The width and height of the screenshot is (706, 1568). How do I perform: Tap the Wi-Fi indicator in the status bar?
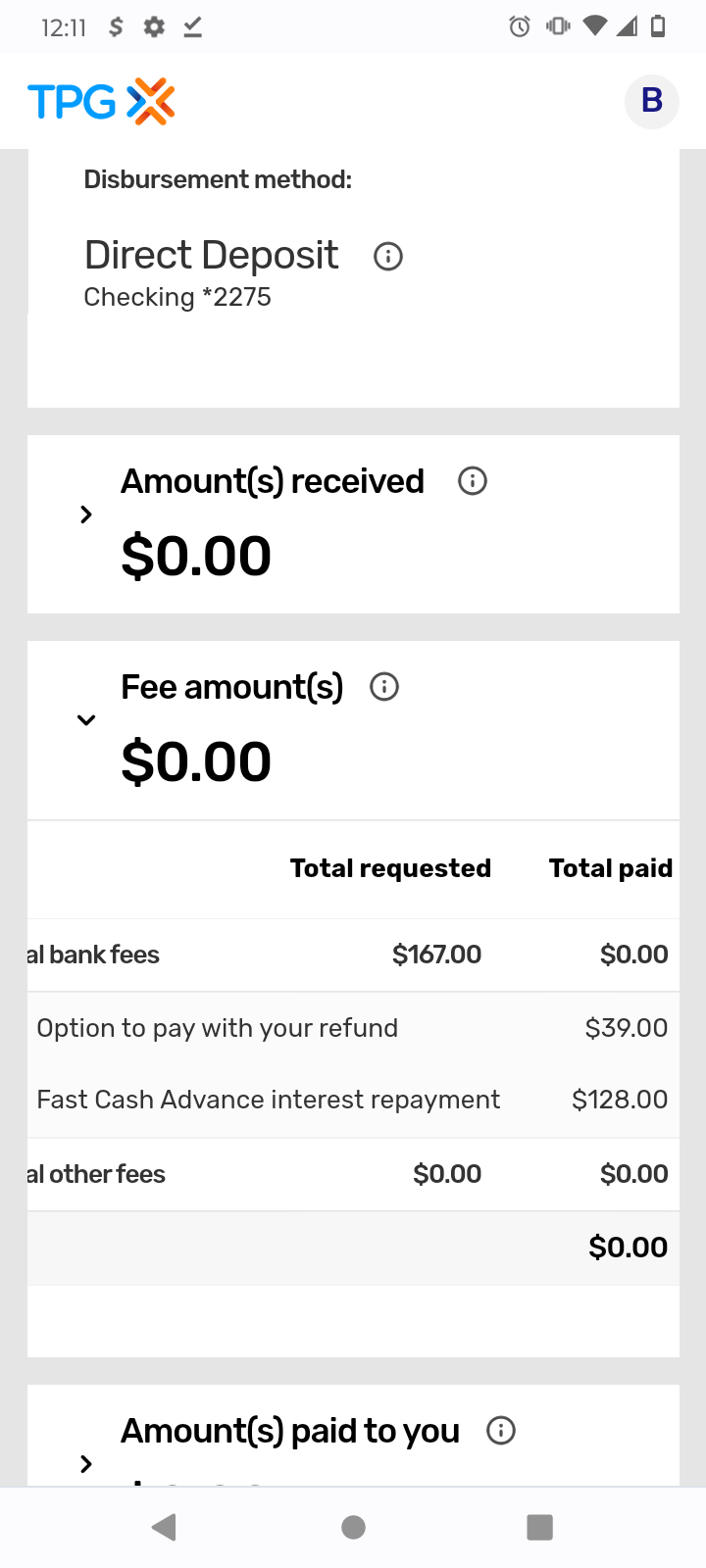click(x=594, y=27)
